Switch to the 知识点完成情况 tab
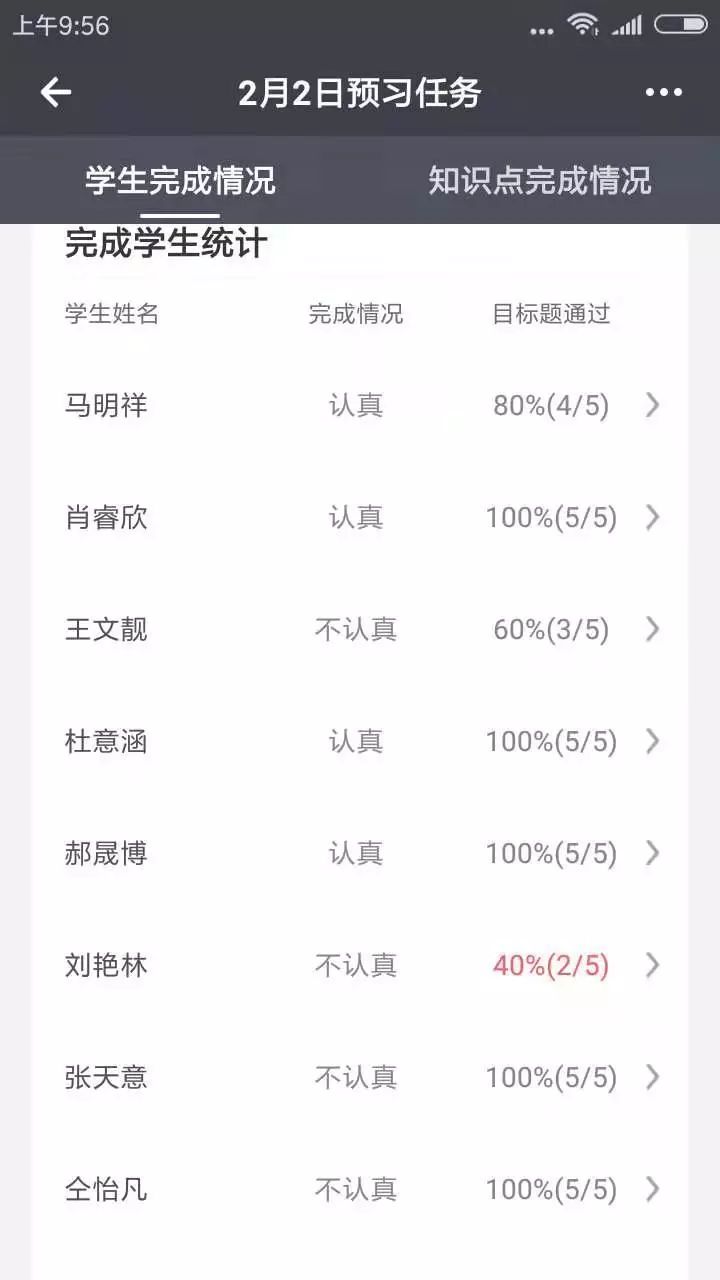The image size is (720, 1280). coord(540,180)
